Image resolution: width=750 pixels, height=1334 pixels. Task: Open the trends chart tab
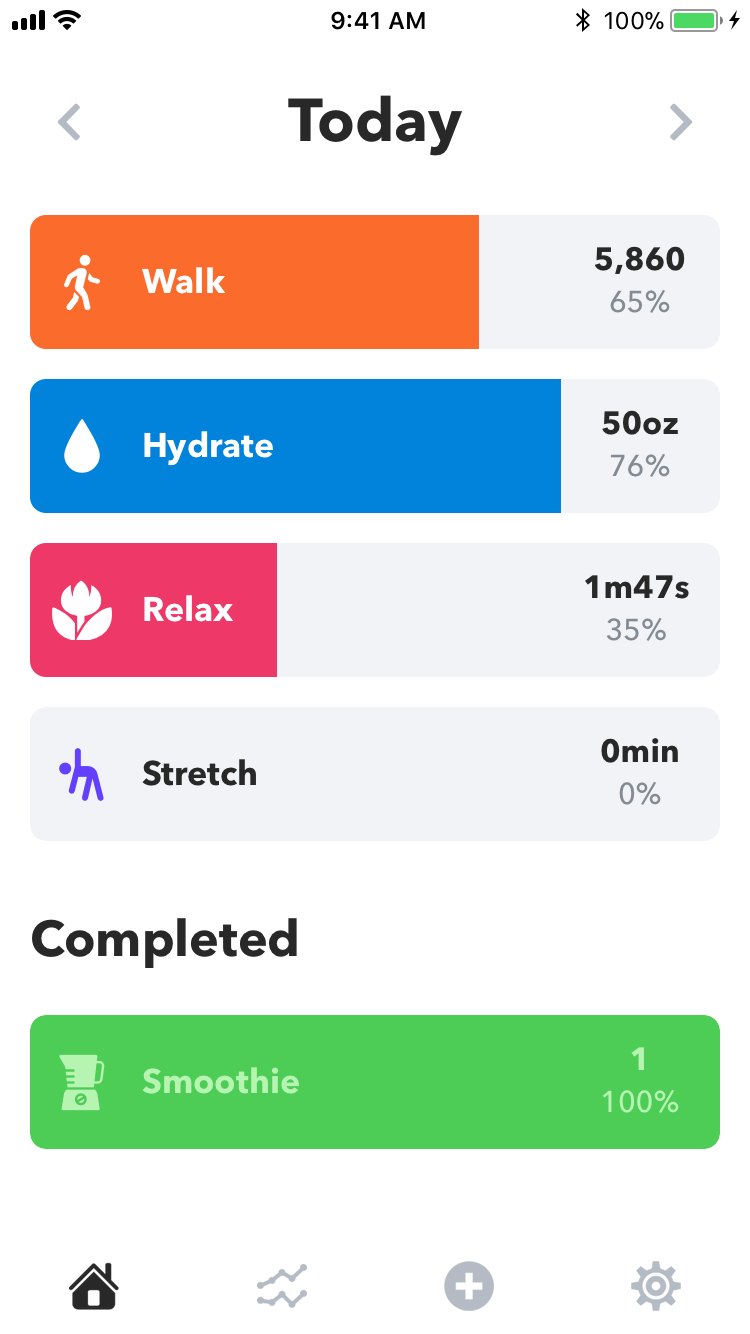pyautogui.click(x=281, y=1286)
